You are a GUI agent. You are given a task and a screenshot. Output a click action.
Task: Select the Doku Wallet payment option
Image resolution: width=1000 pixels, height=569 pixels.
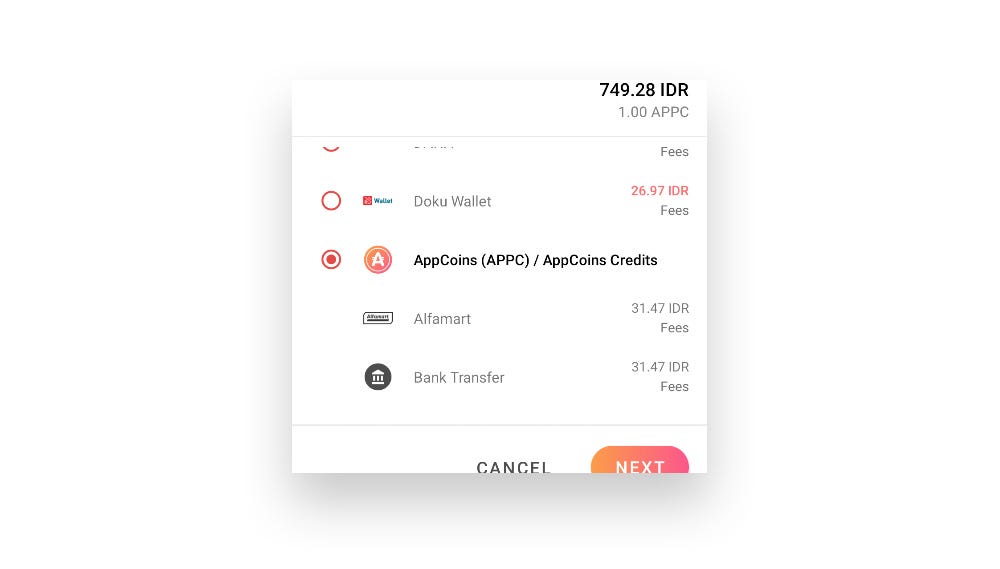[x=331, y=201]
